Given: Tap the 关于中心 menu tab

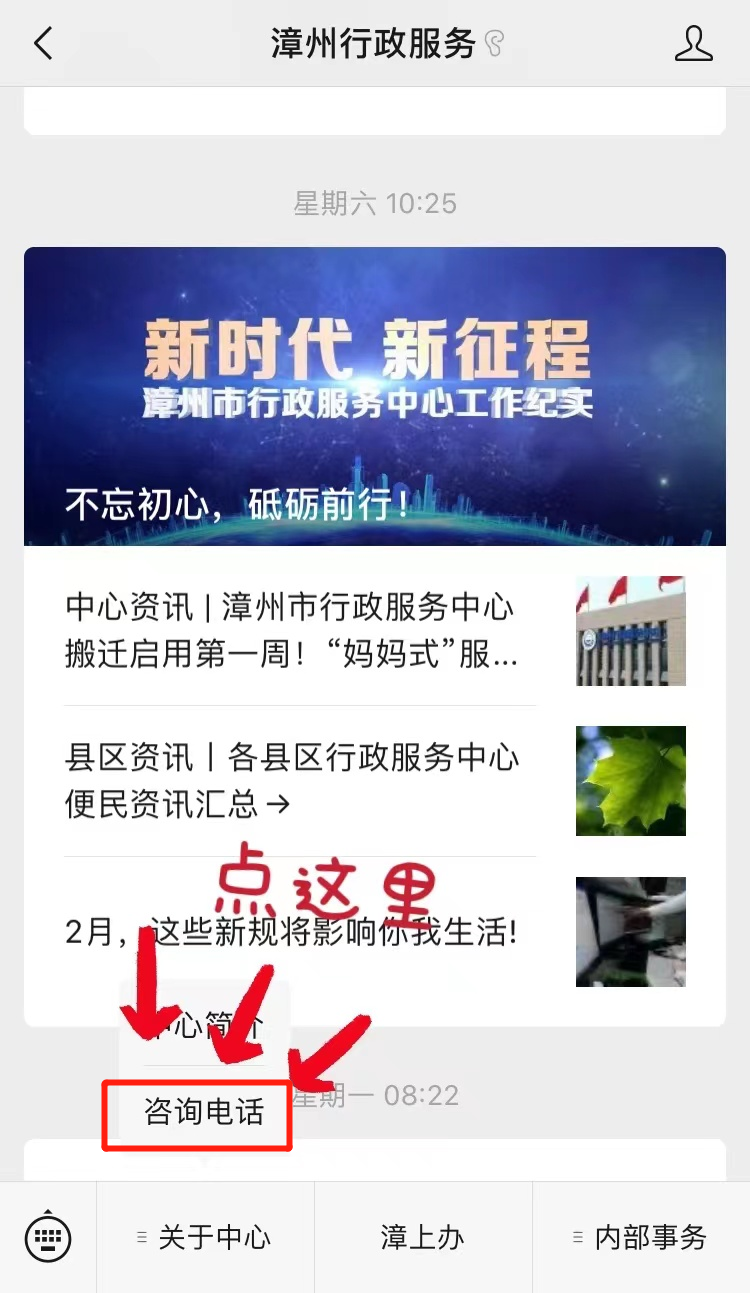Looking at the screenshot, I should 205,1238.
